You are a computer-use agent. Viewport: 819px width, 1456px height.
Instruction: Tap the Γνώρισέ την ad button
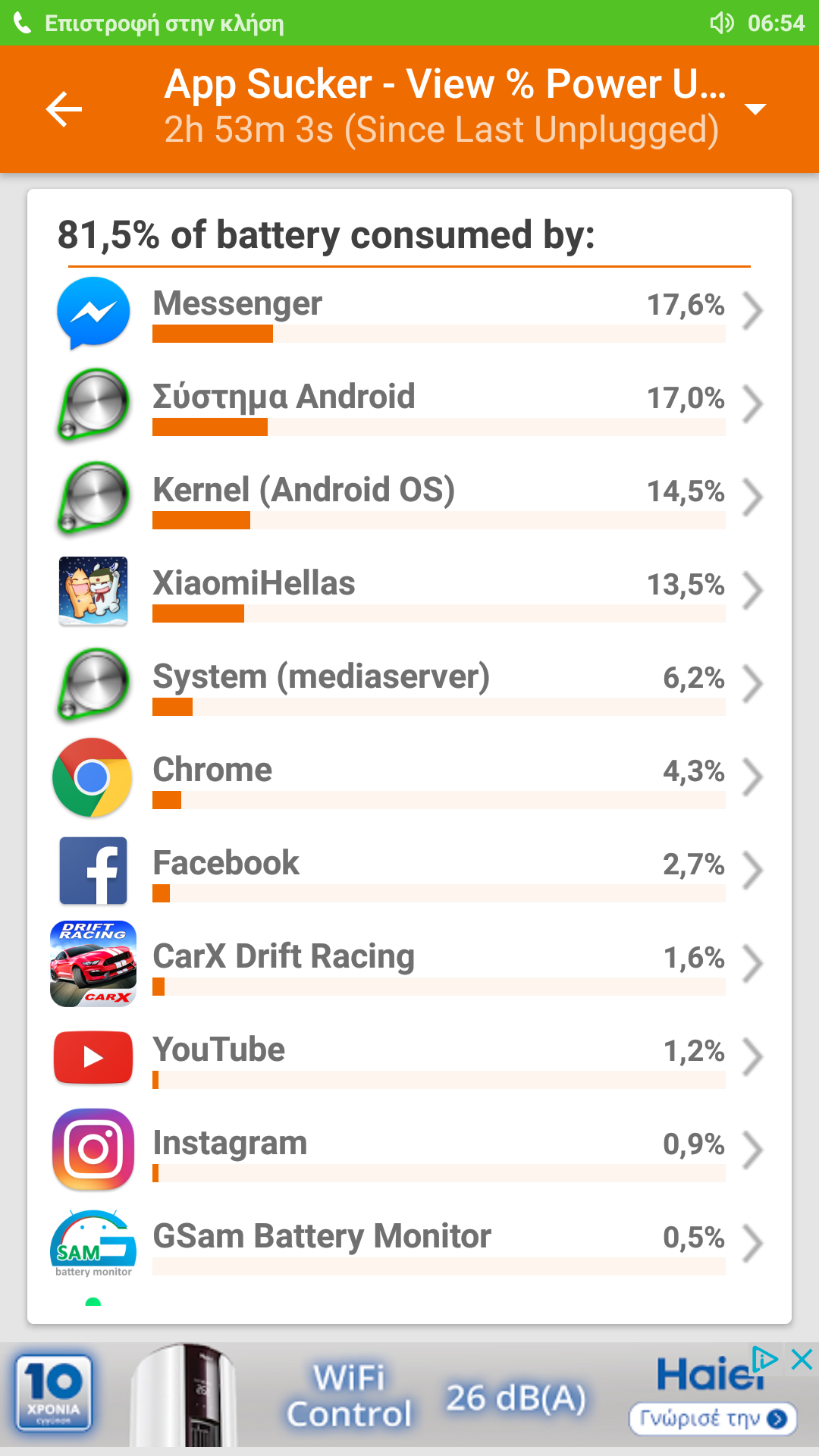[712, 1419]
